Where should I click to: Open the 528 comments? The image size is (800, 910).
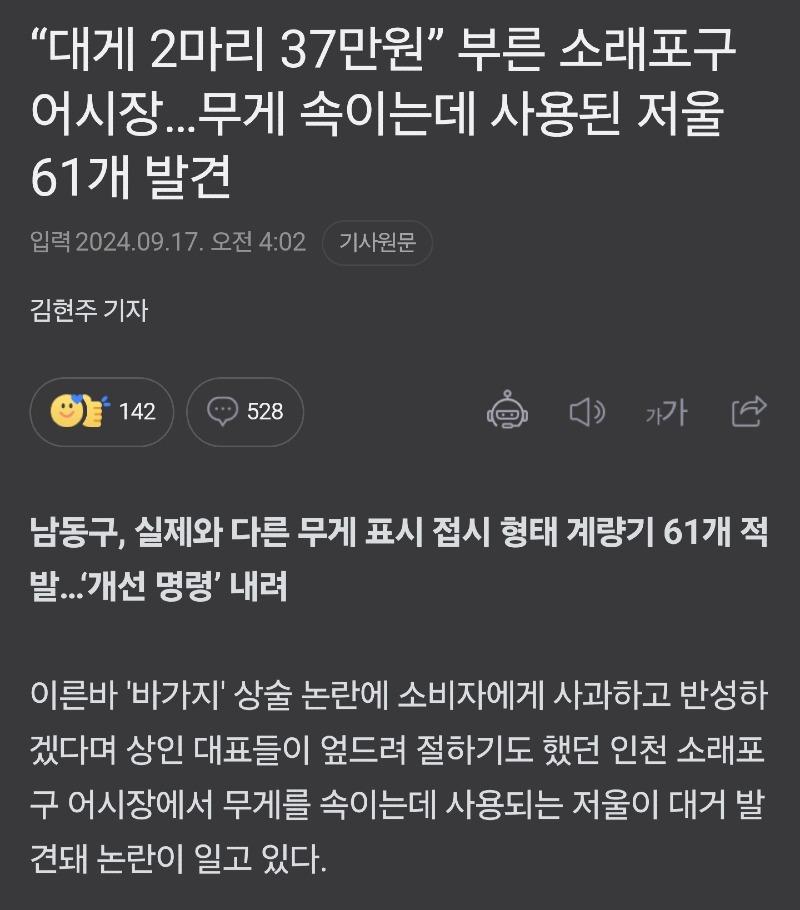[x=245, y=411]
